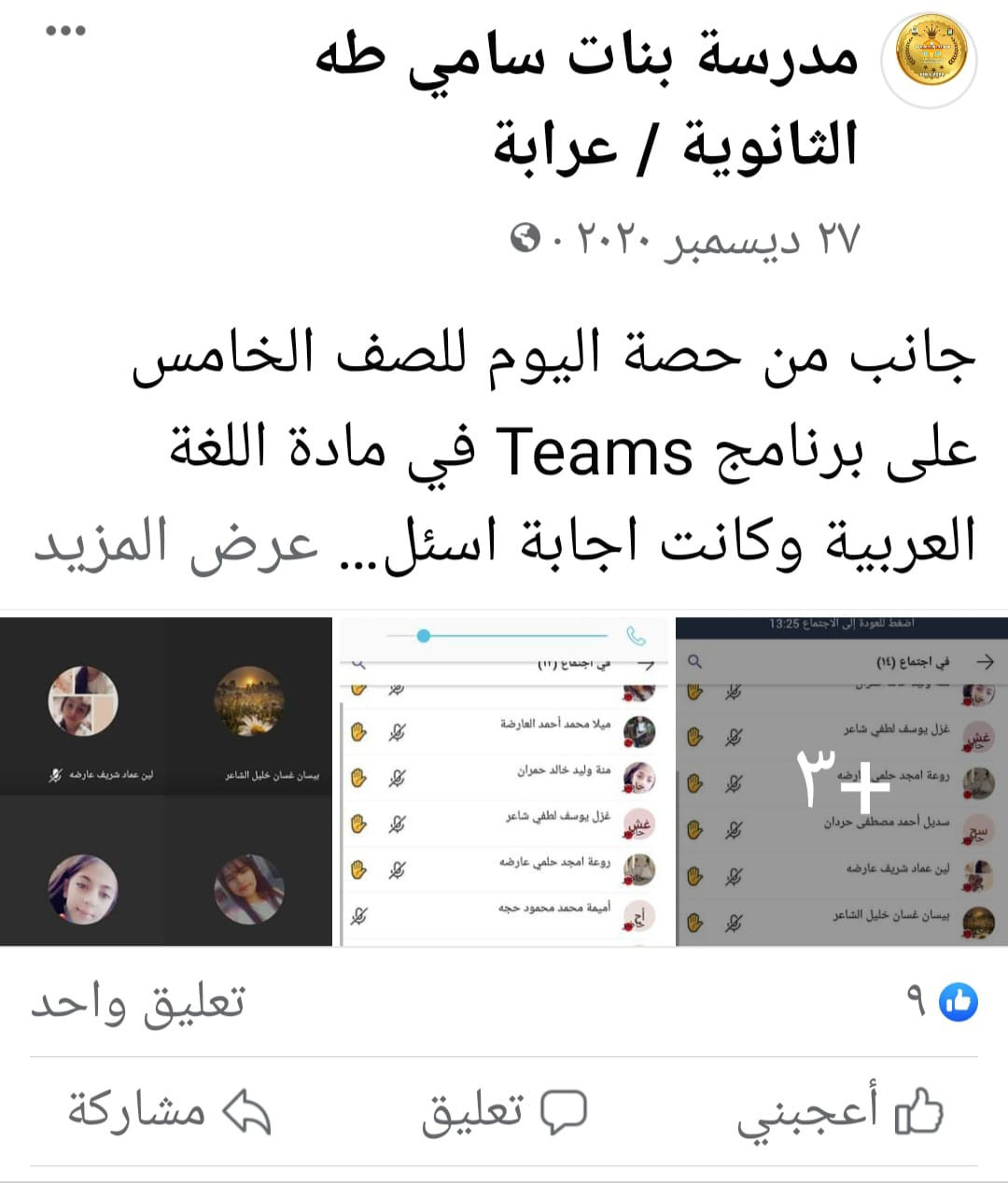Open the school page profile picture
Screen dimensions: 1008x1183
tap(931, 56)
